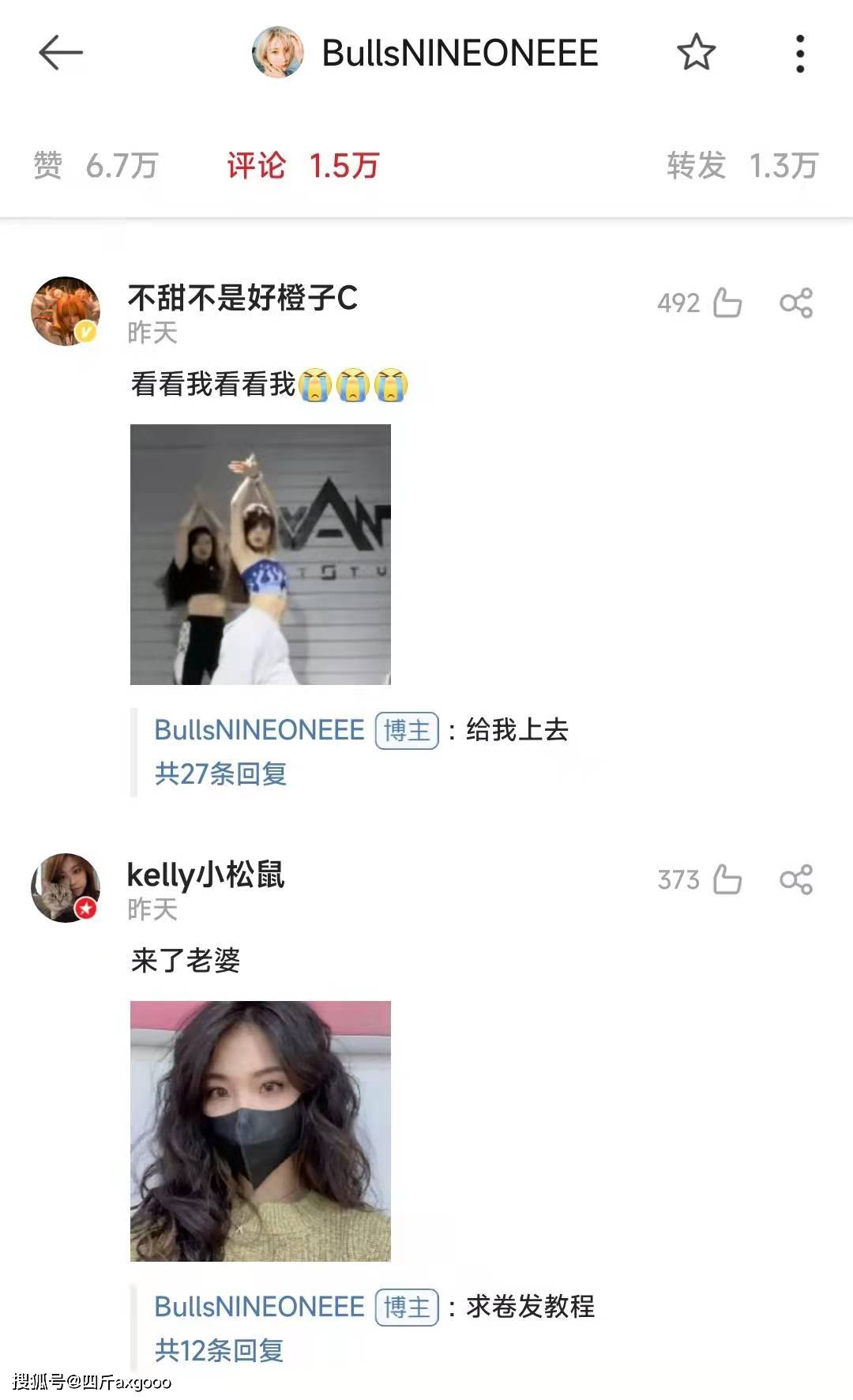Select the 评论 1.5万 tab
Image resolution: width=853 pixels, height=1400 pixels.
(x=303, y=165)
